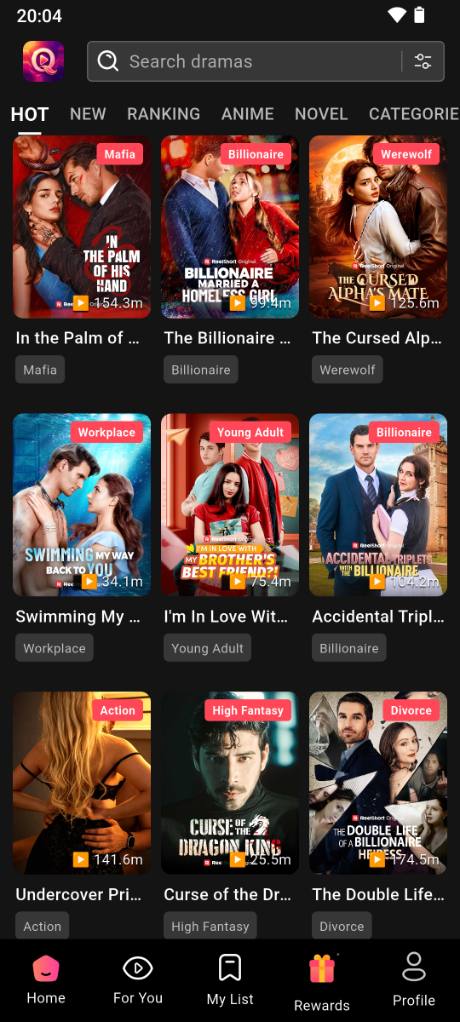Go to the Profile tab

coord(414,980)
